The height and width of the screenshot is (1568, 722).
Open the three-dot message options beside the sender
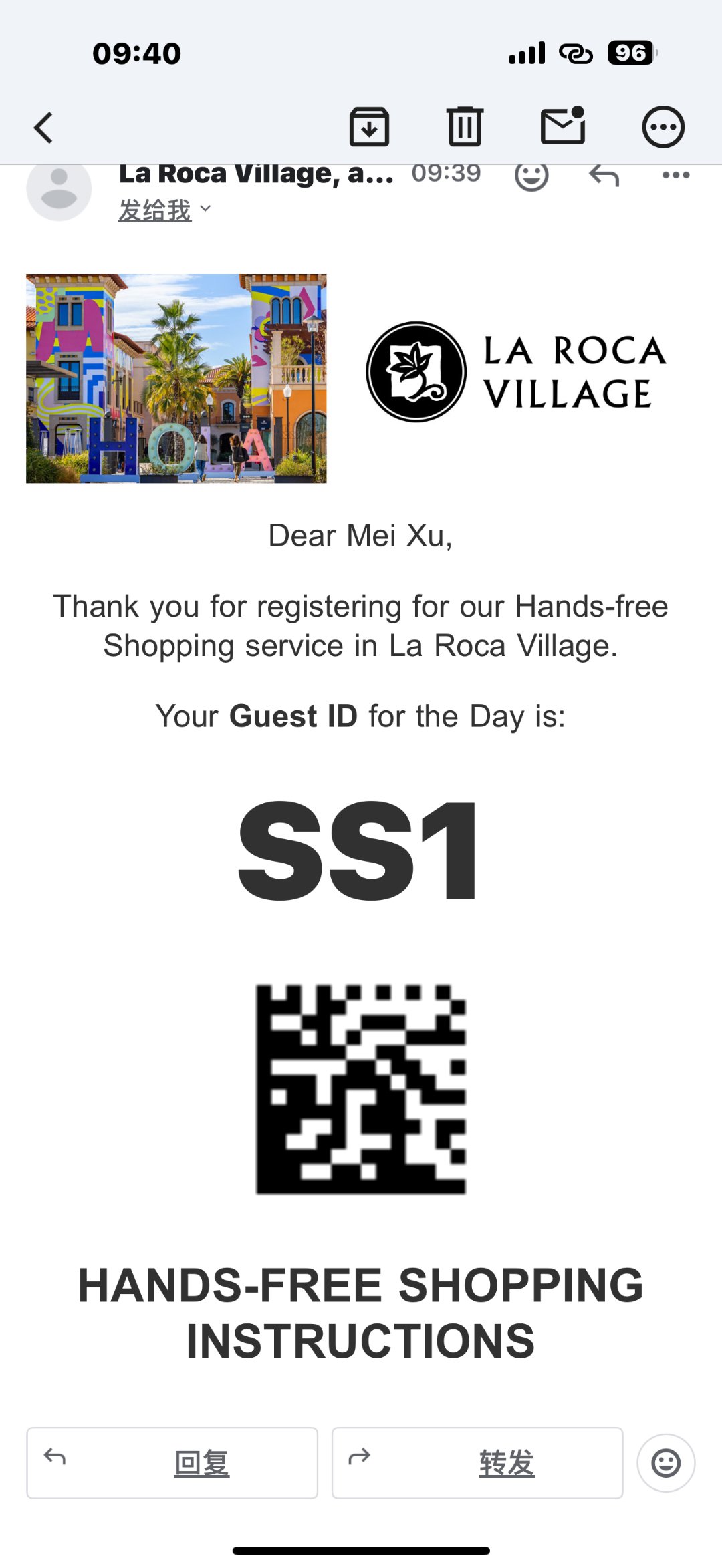pos(675,176)
